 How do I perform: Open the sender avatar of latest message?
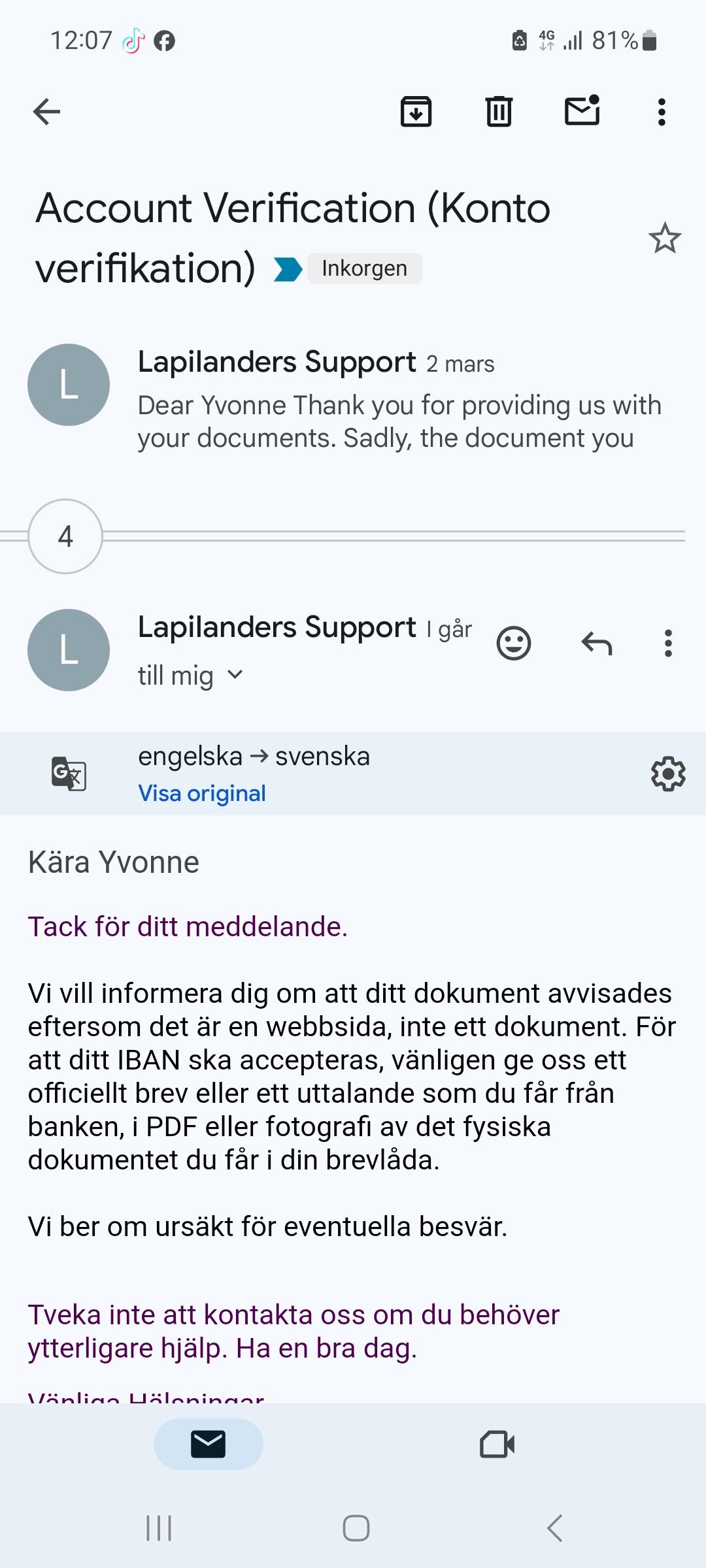69,650
